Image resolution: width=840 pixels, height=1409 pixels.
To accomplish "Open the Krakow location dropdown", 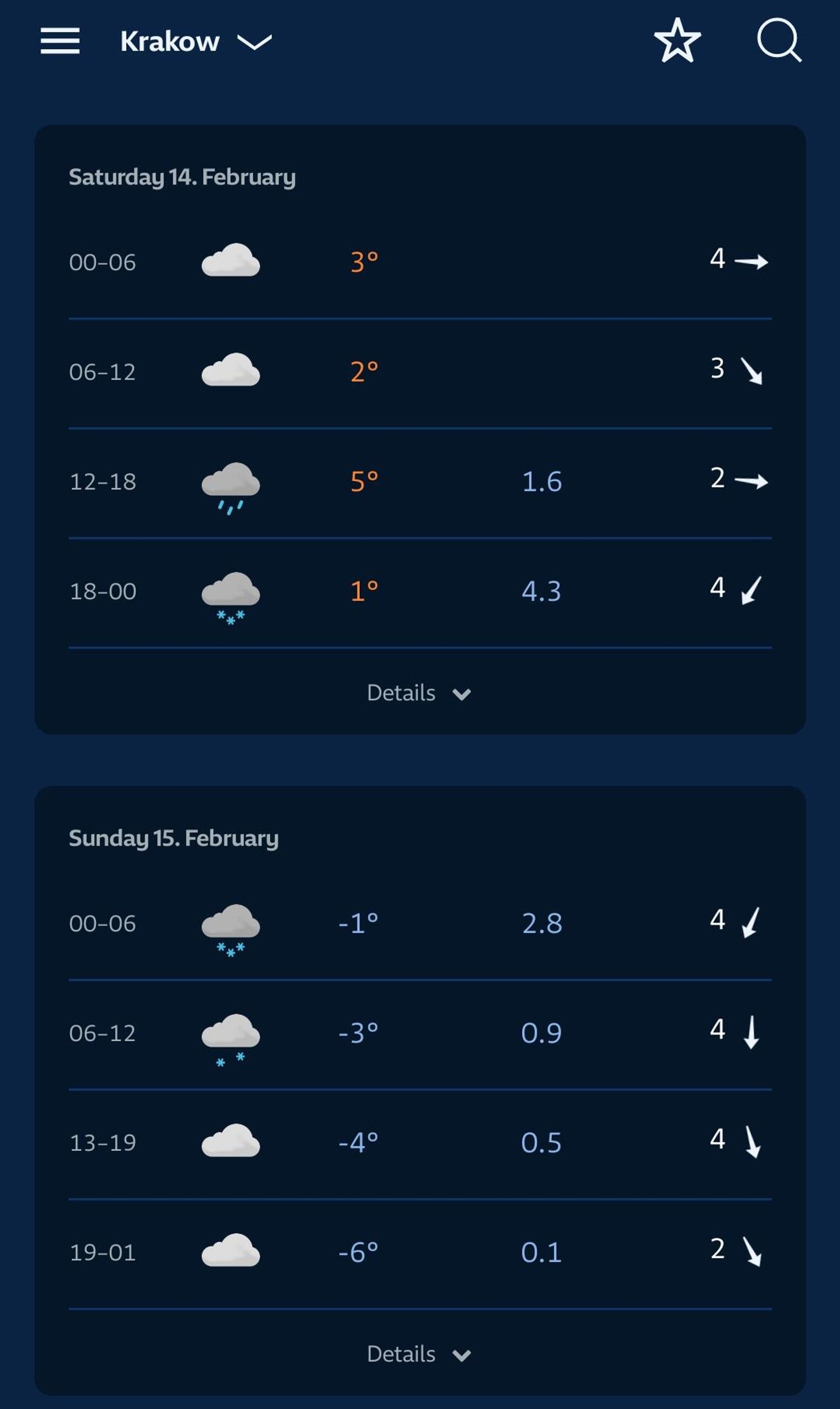I will coord(195,42).
